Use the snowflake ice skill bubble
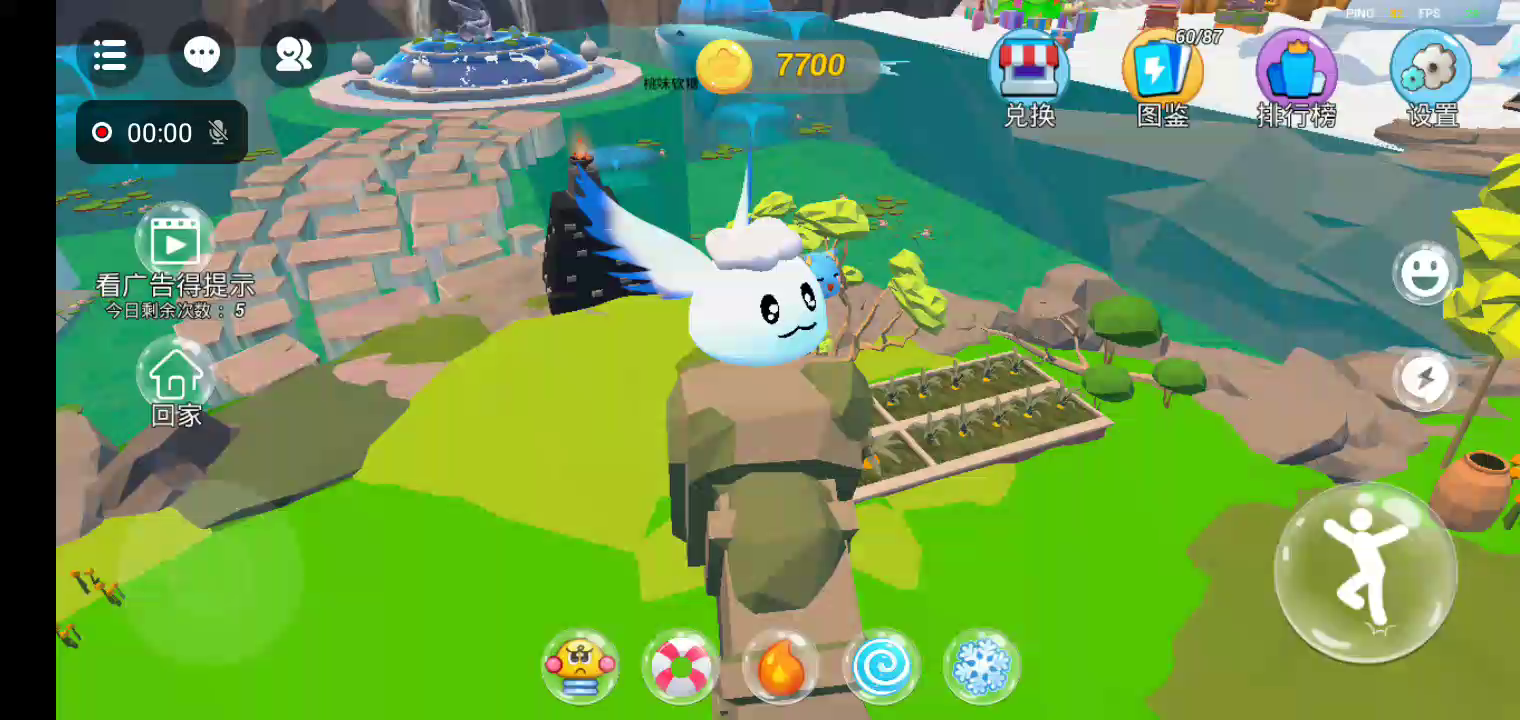This screenshot has height=720, width=1520. [981, 666]
